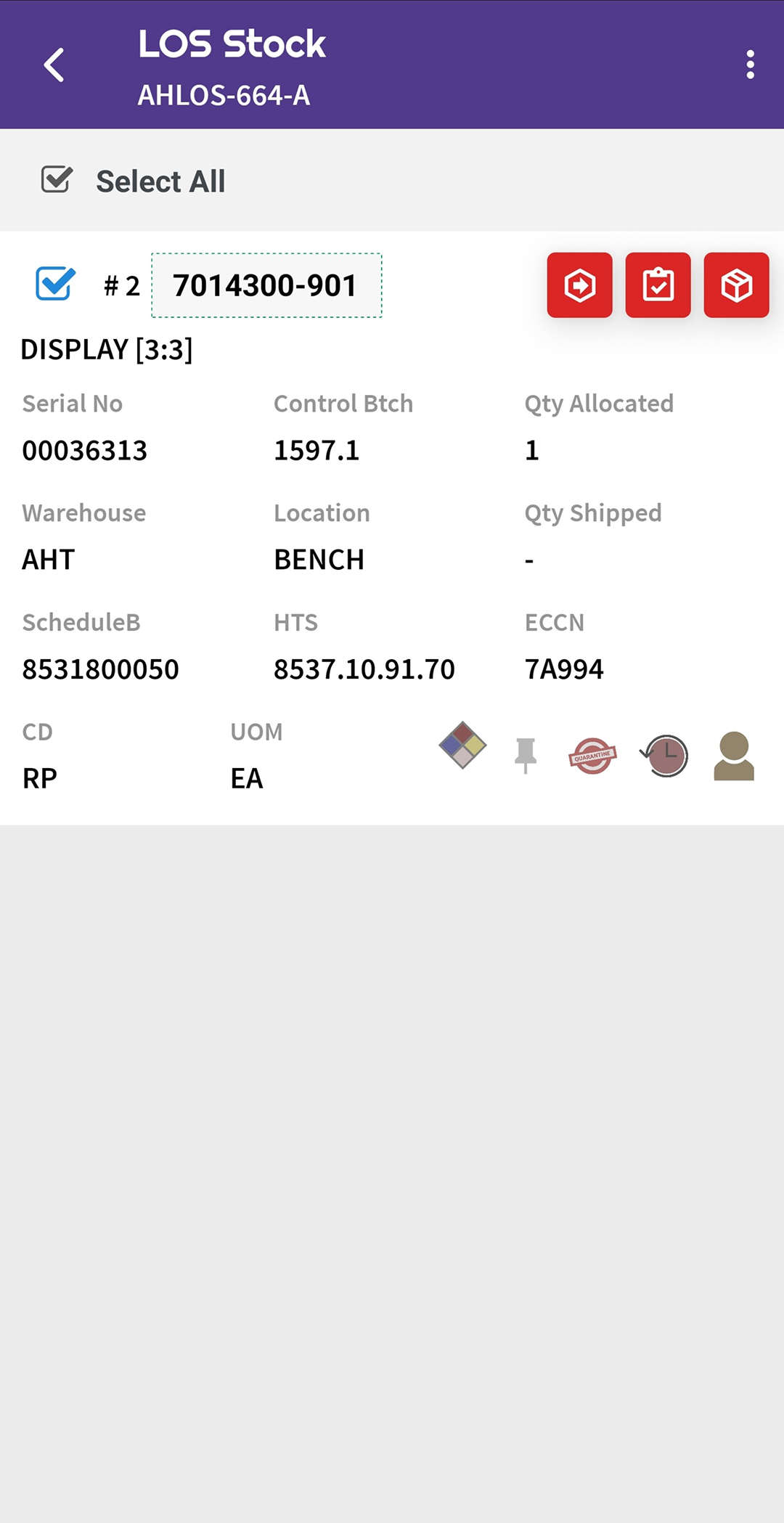Toggle the Select All checkbox
784x1523 pixels.
click(57, 179)
